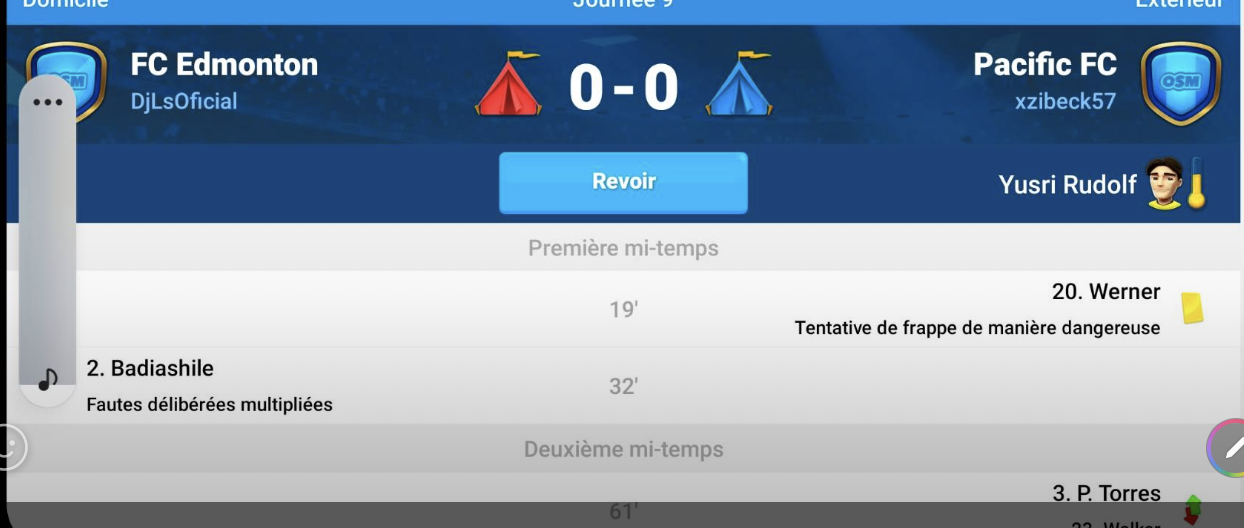Open xzibeck57 manager profile
The width and height of the screenshot is (1244, 528).
[1065, 101]
